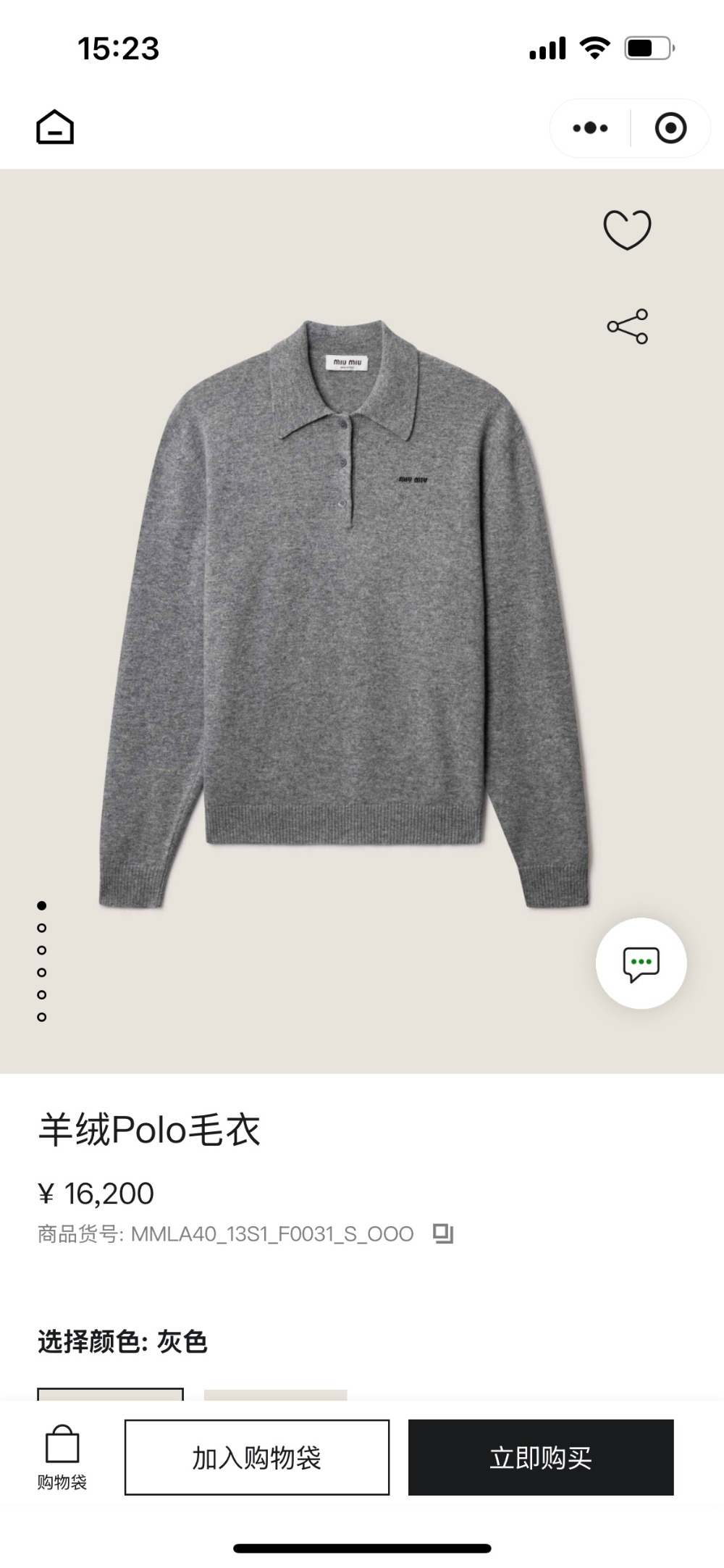Image resolution: width=724 pixels, height=1568 pixels.
Task: View the full sweater product image
Action: point(344,616)
